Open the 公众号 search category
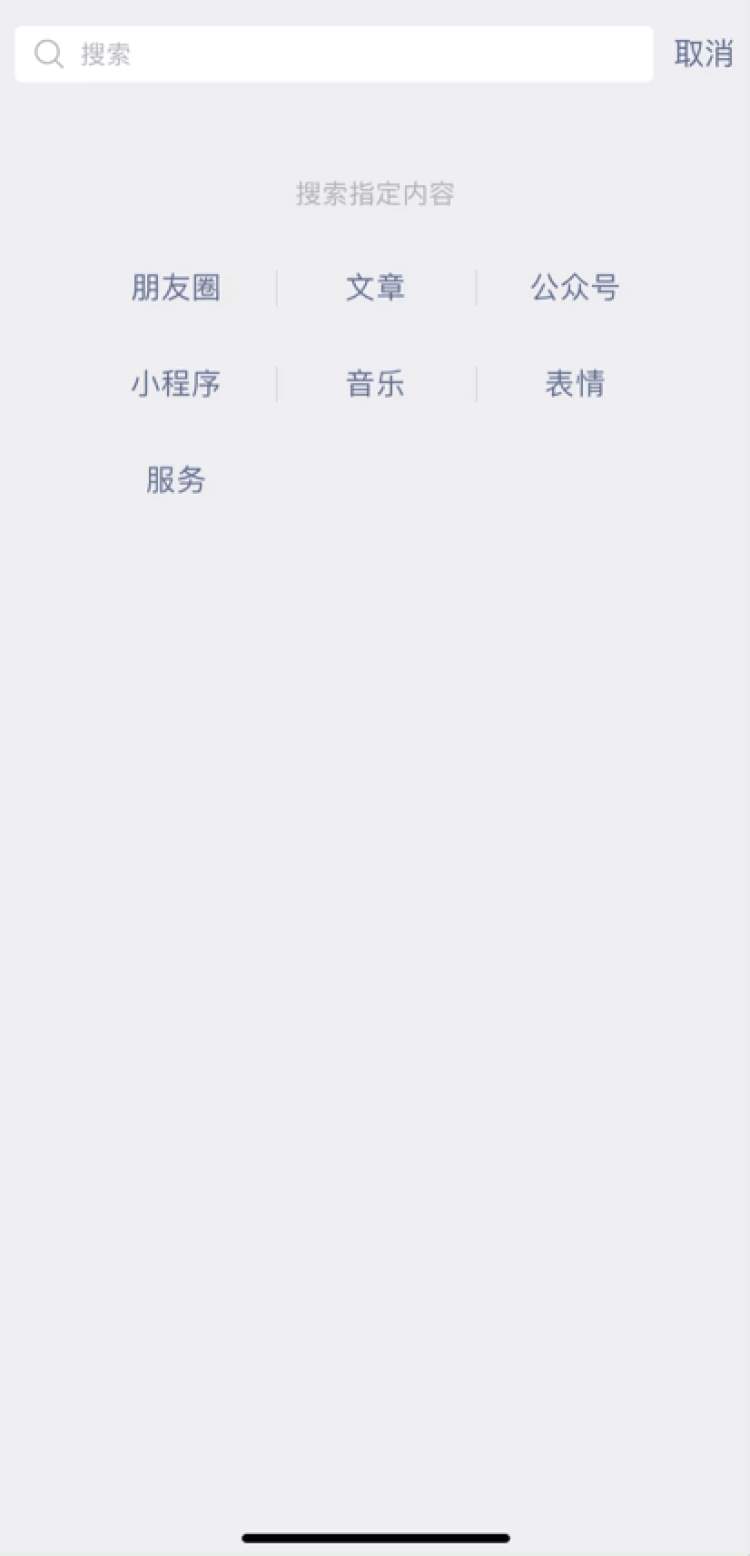This screenshot has height=1556, width=750. pyautogui.click(x=575, y=288)
